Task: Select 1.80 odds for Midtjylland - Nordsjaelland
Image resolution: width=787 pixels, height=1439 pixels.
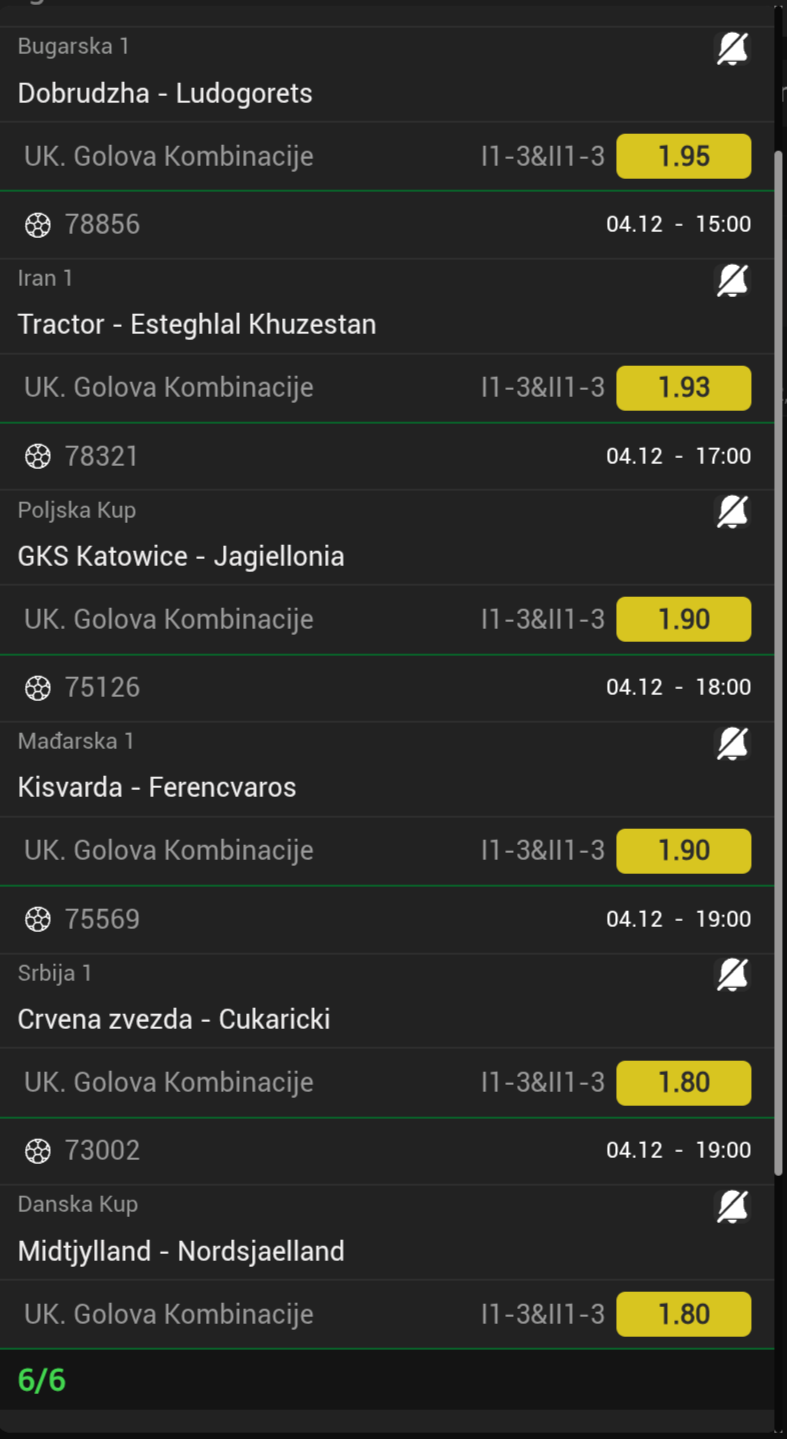Action: [x=683, y=1314]
